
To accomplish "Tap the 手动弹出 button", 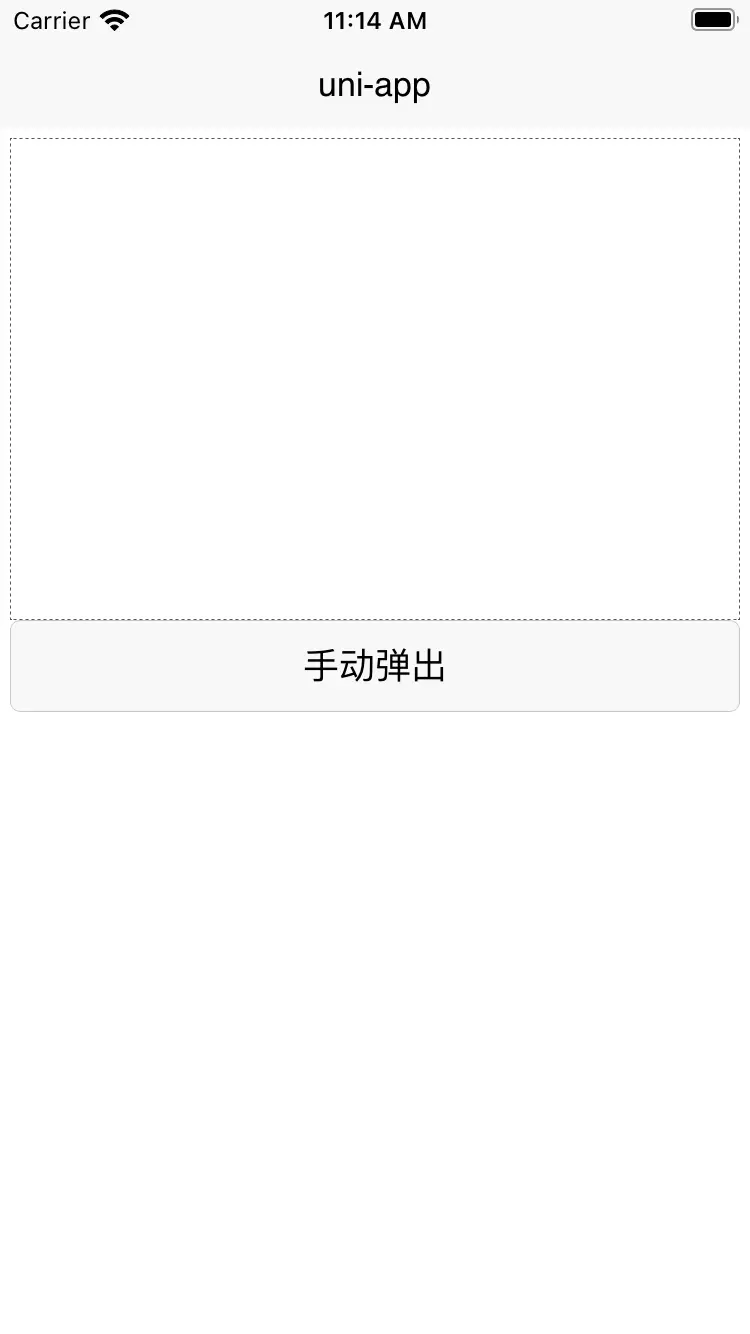I will click(375, 666).
